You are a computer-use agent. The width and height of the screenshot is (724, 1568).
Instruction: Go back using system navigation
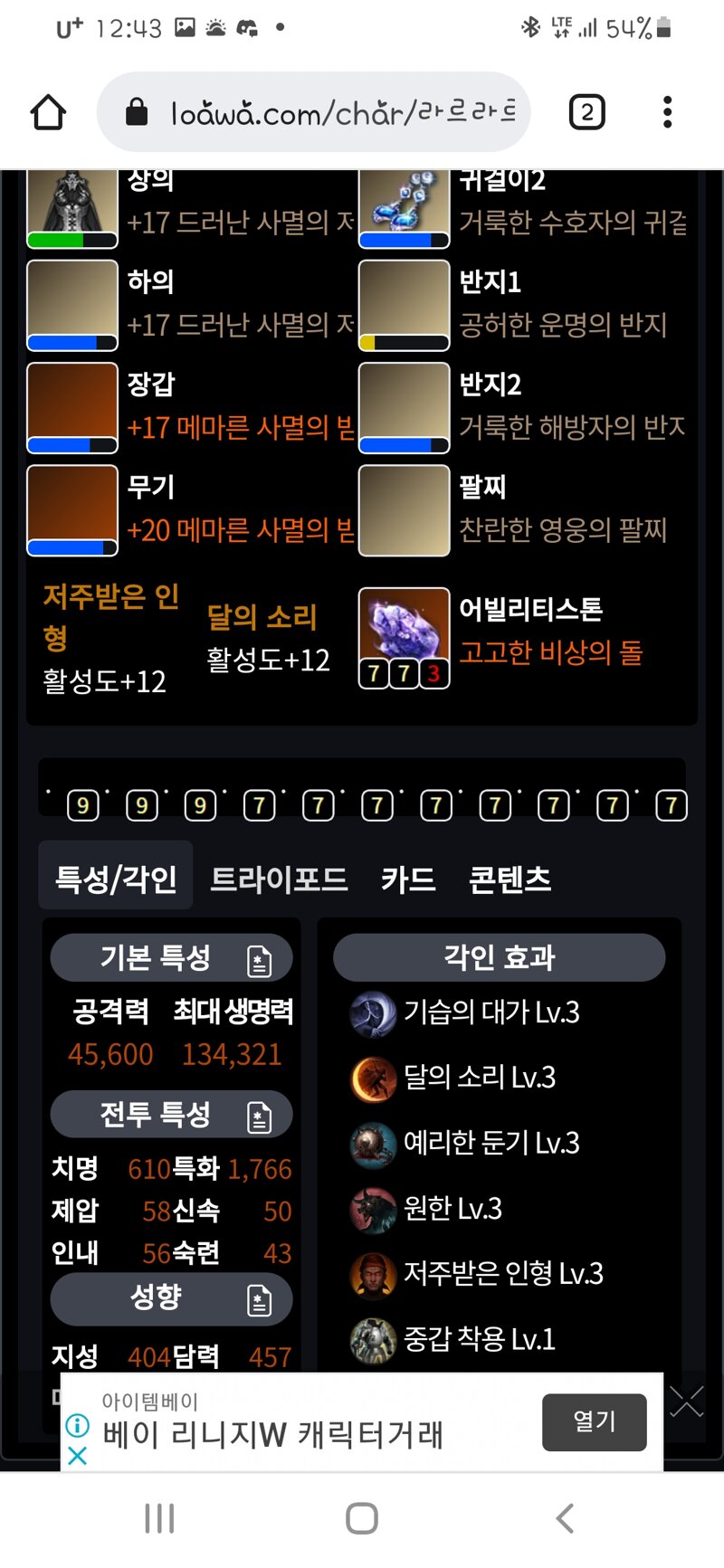565,1517
